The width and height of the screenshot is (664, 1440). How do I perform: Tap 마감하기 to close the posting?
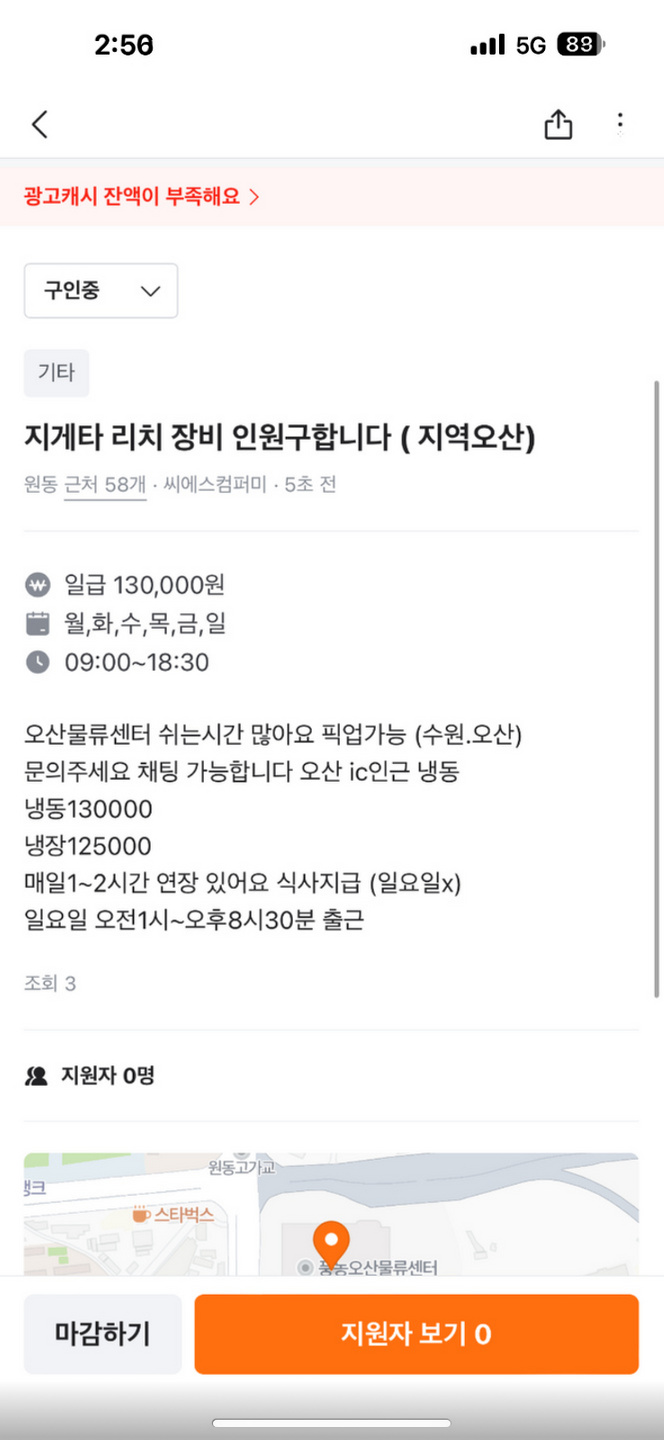click(x=103, y=1334)
